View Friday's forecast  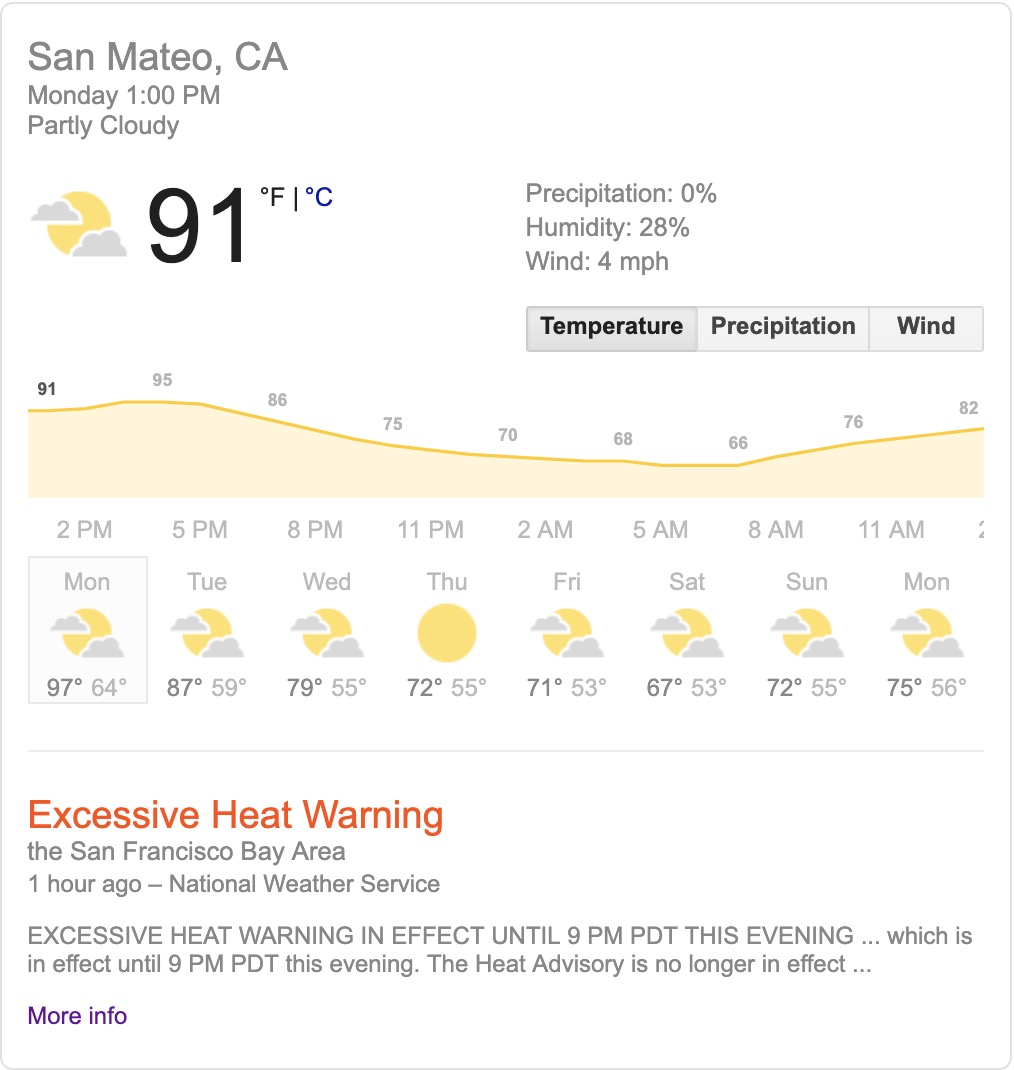coord(567,630)
